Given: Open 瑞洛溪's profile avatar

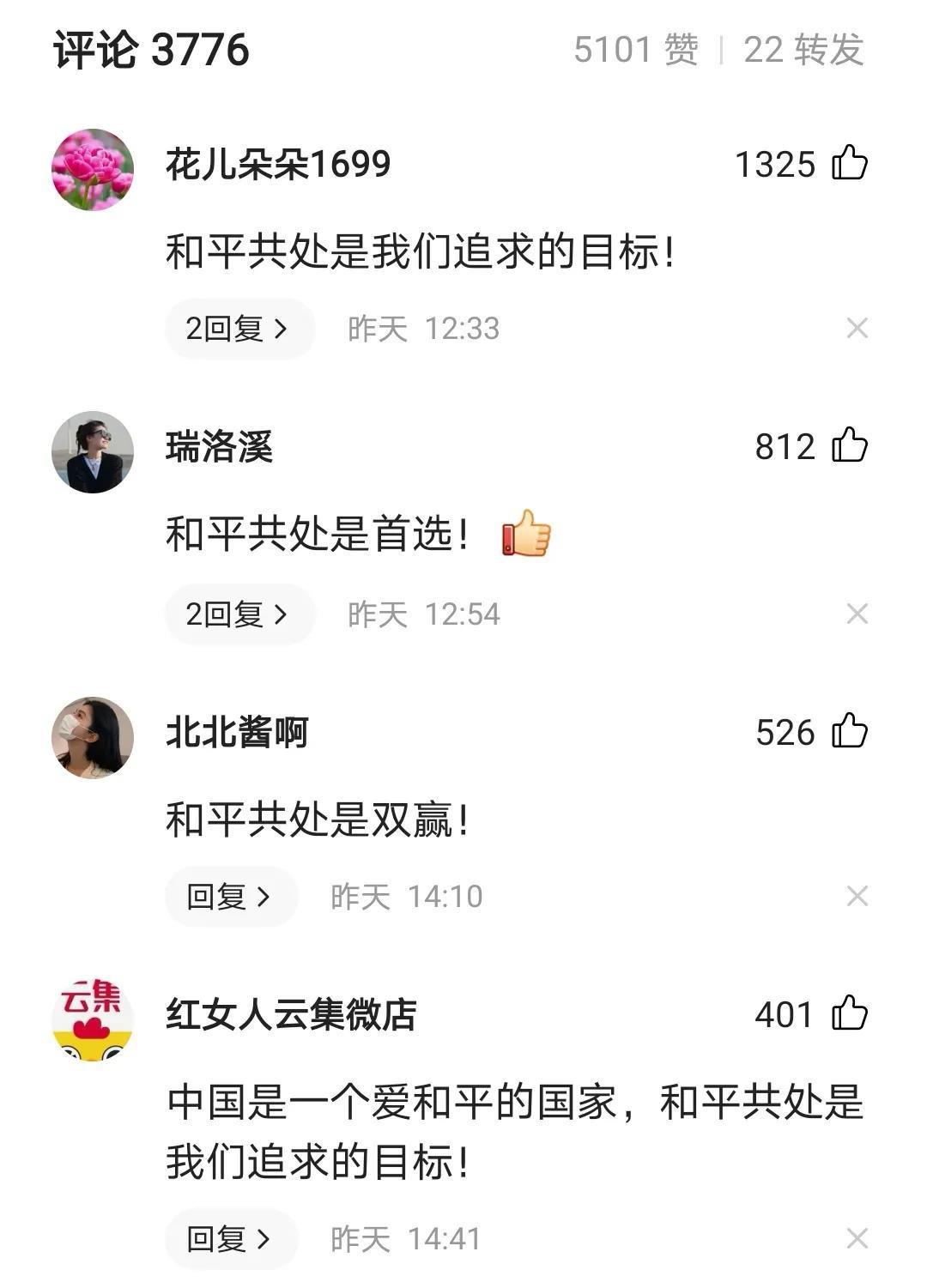Looking at the screenshot, I should [93, 452].
